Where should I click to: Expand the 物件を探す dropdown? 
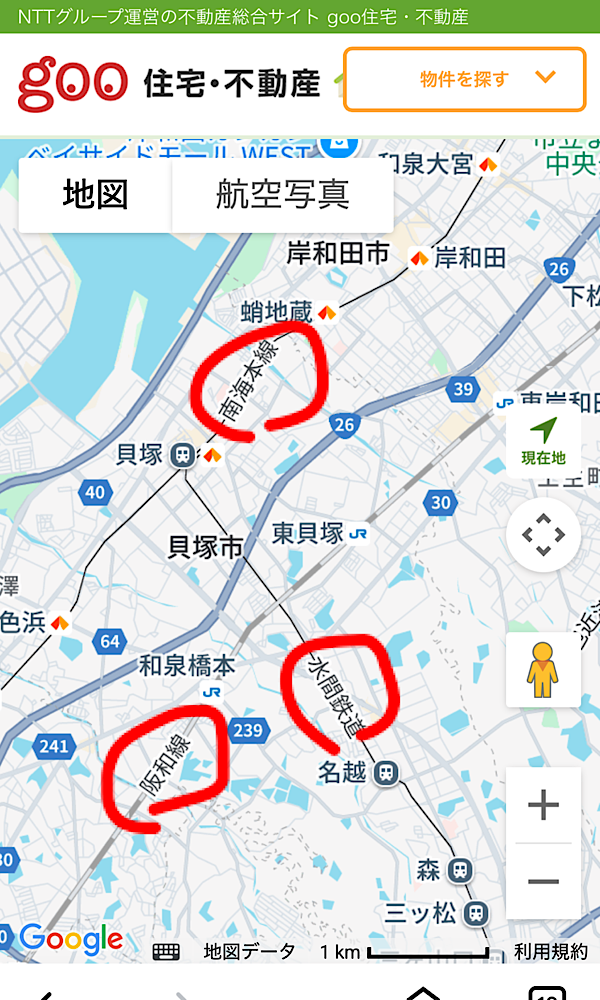(x=464, y=79)
